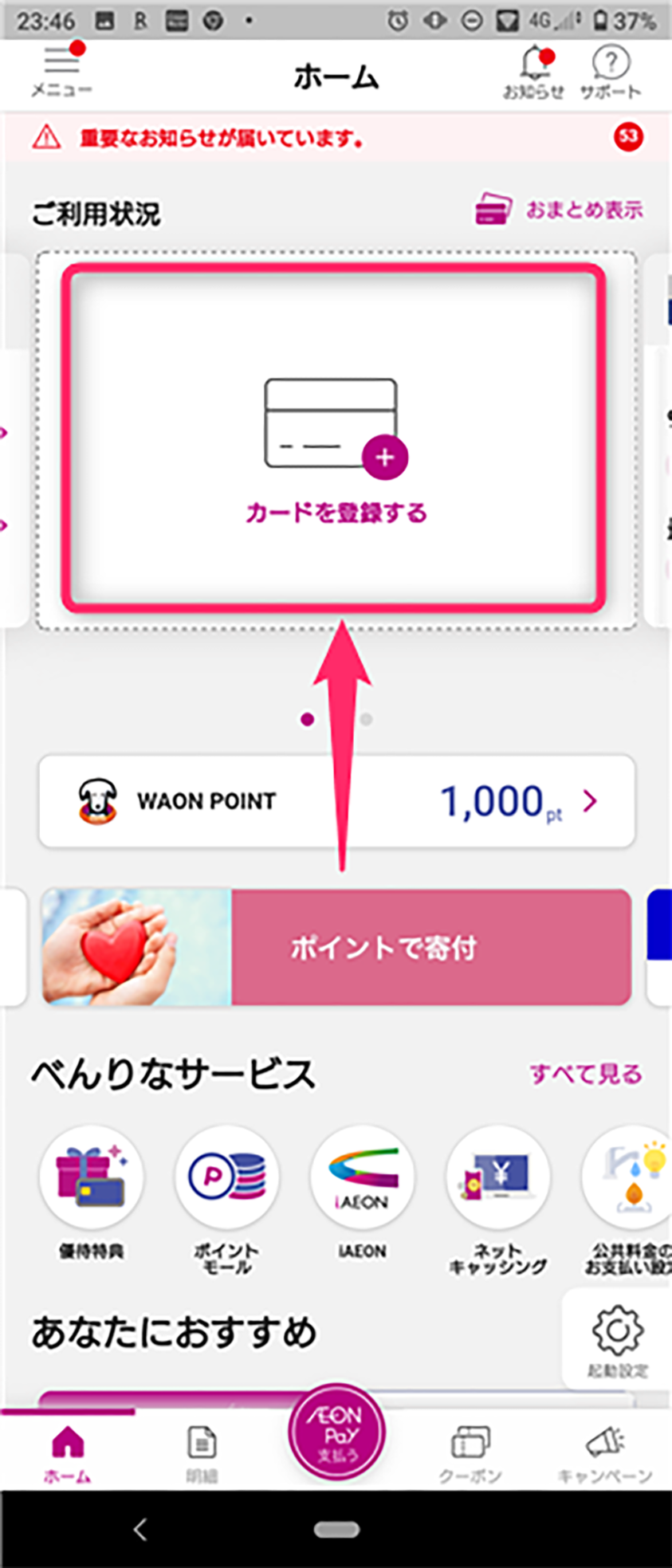The width and height of the screenshot is (672, 1568).
Task: Open 起動設定 gear settings
Action: click(x=617, y=1341)
